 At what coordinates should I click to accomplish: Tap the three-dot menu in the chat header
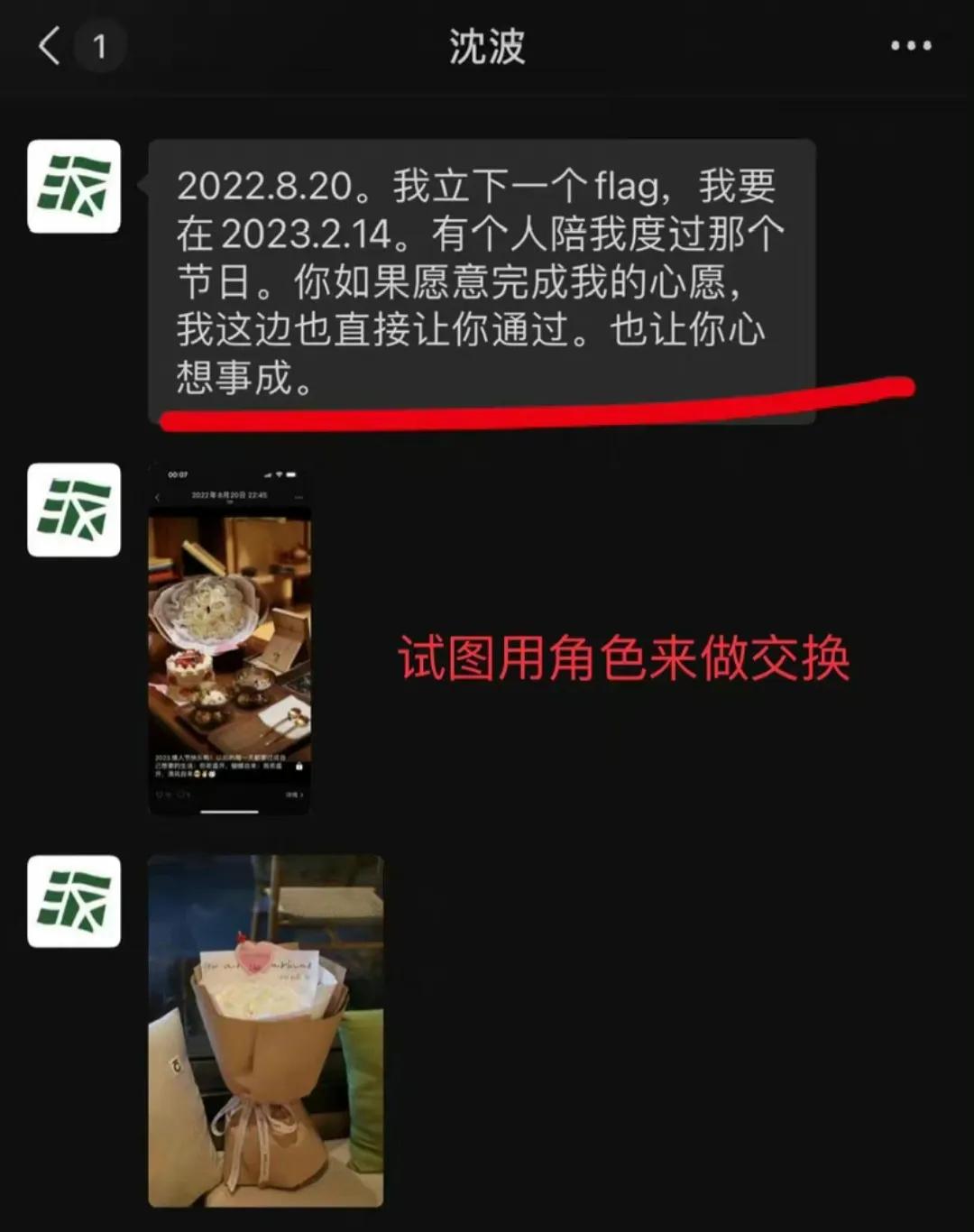(911, 43)
